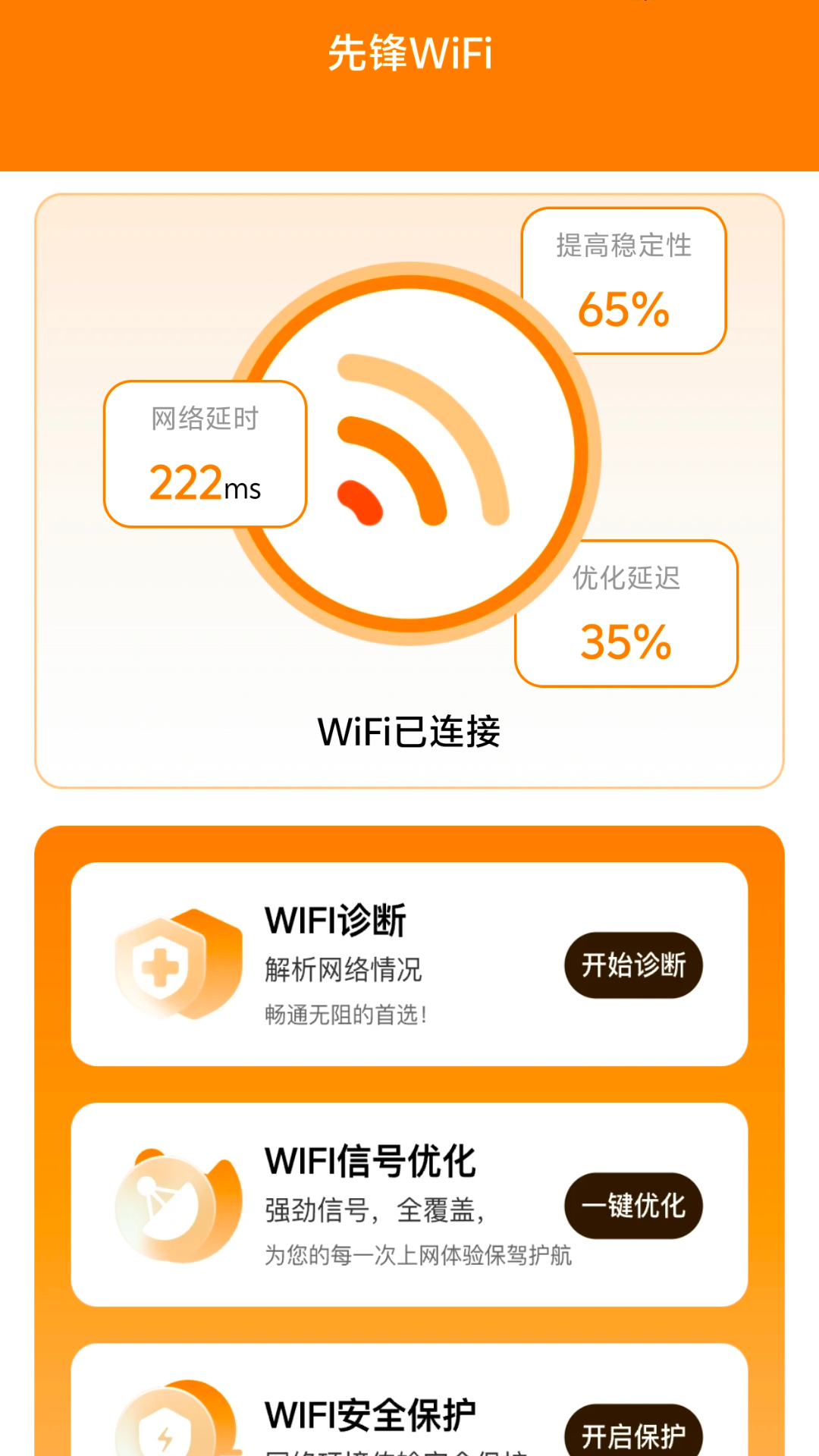This screenshot has width=819, height=1456.
Task: Tap the 一键优化 optimization button
Action: [634, 1206]
